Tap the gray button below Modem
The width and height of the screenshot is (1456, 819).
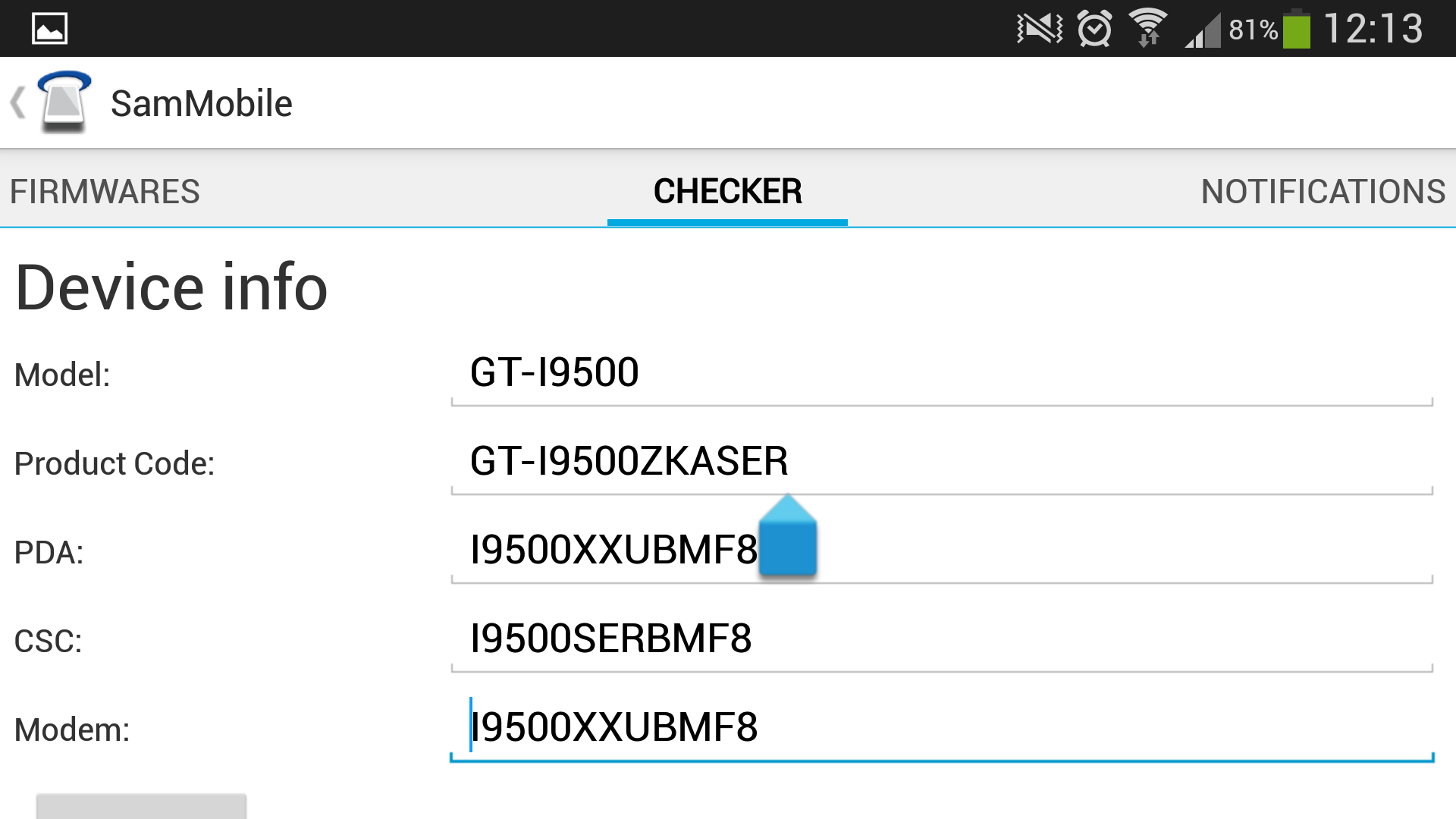[x=141, y=806]
